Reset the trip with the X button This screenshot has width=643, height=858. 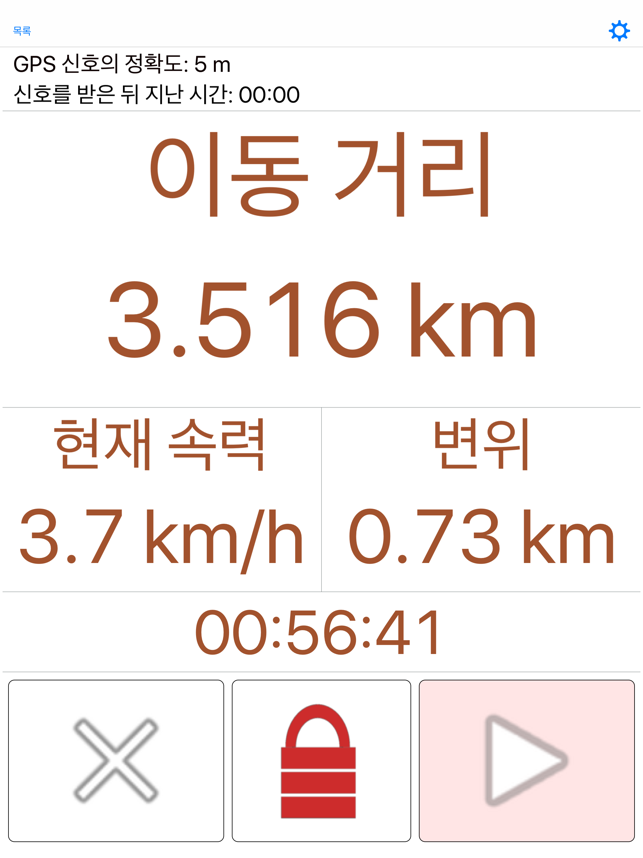click(116, 760)
